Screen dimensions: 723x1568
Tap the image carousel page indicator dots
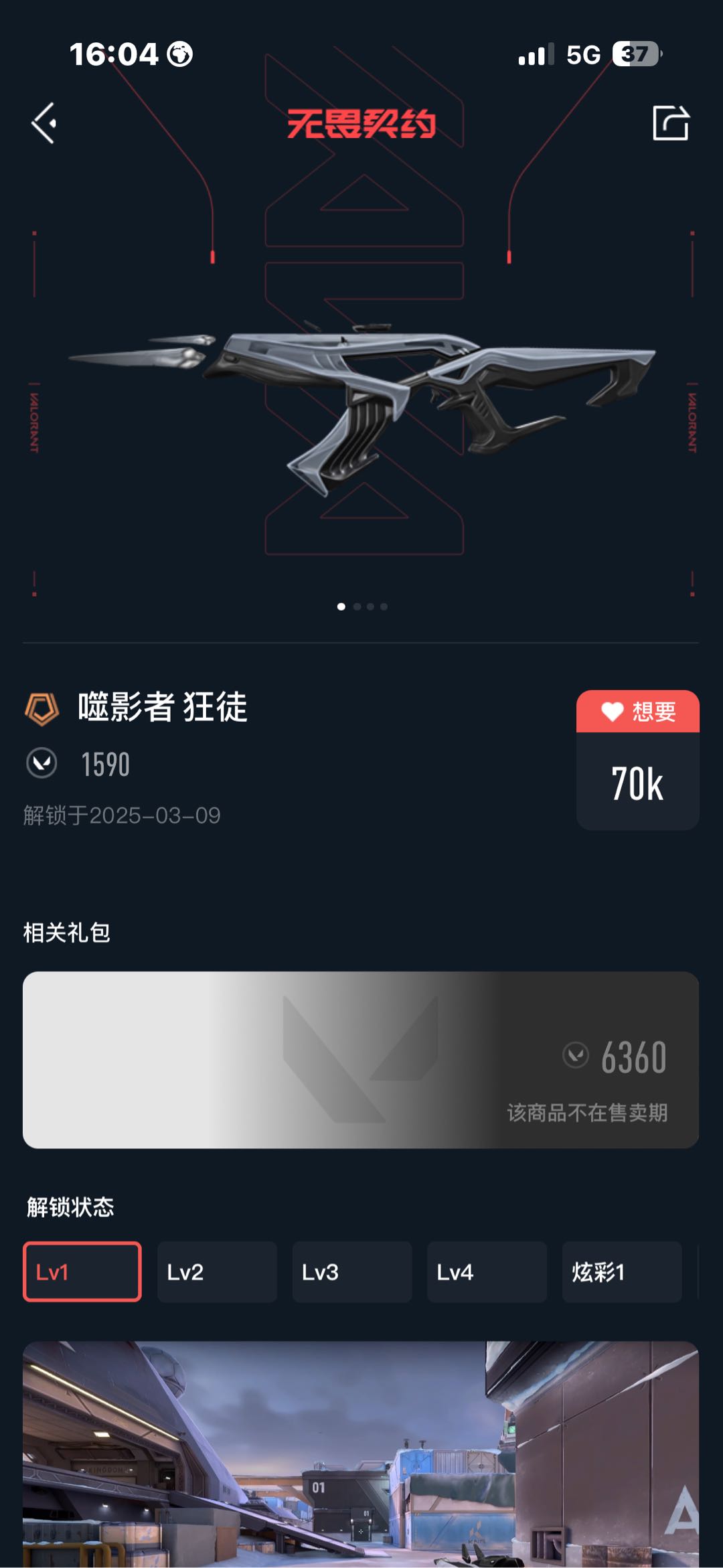[362, 607]
